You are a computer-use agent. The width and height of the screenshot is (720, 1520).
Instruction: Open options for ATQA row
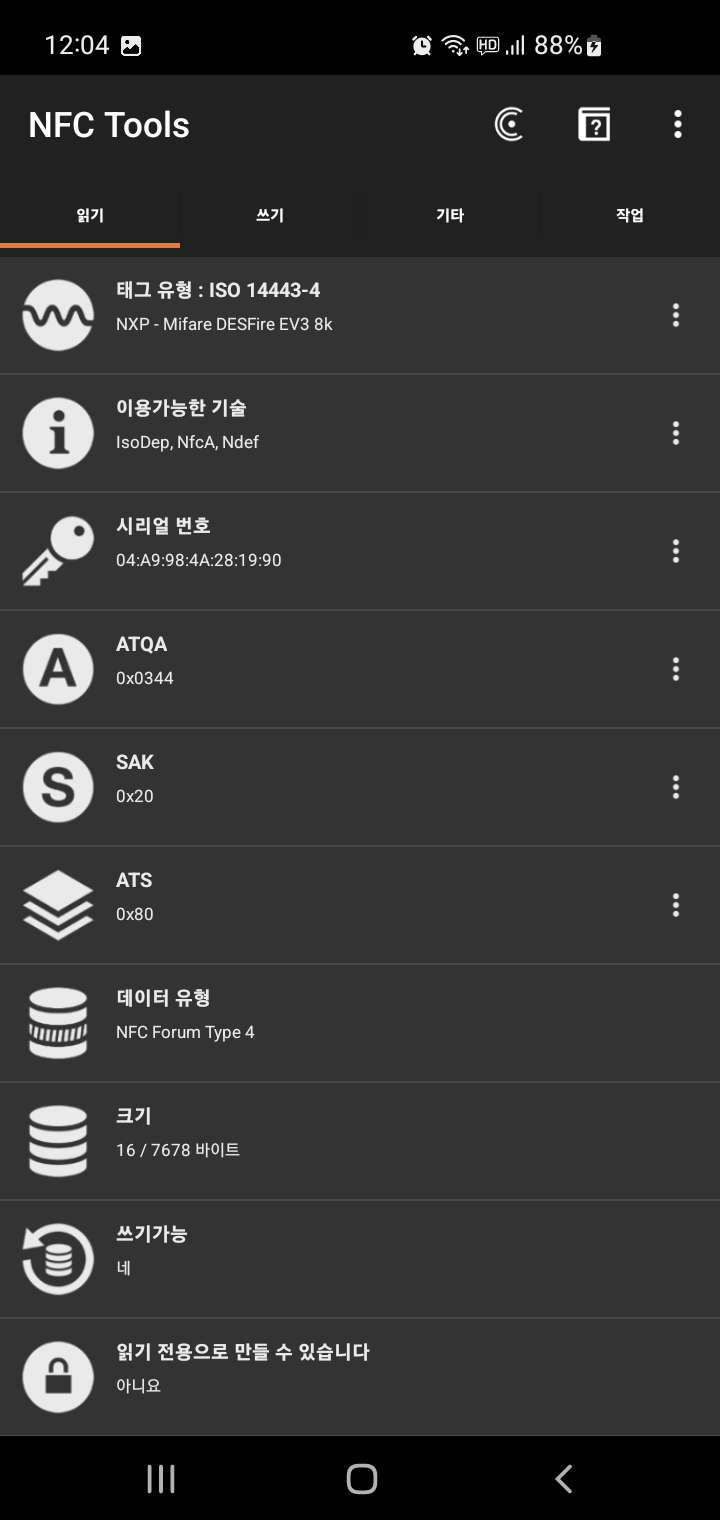tap(676, 669)
